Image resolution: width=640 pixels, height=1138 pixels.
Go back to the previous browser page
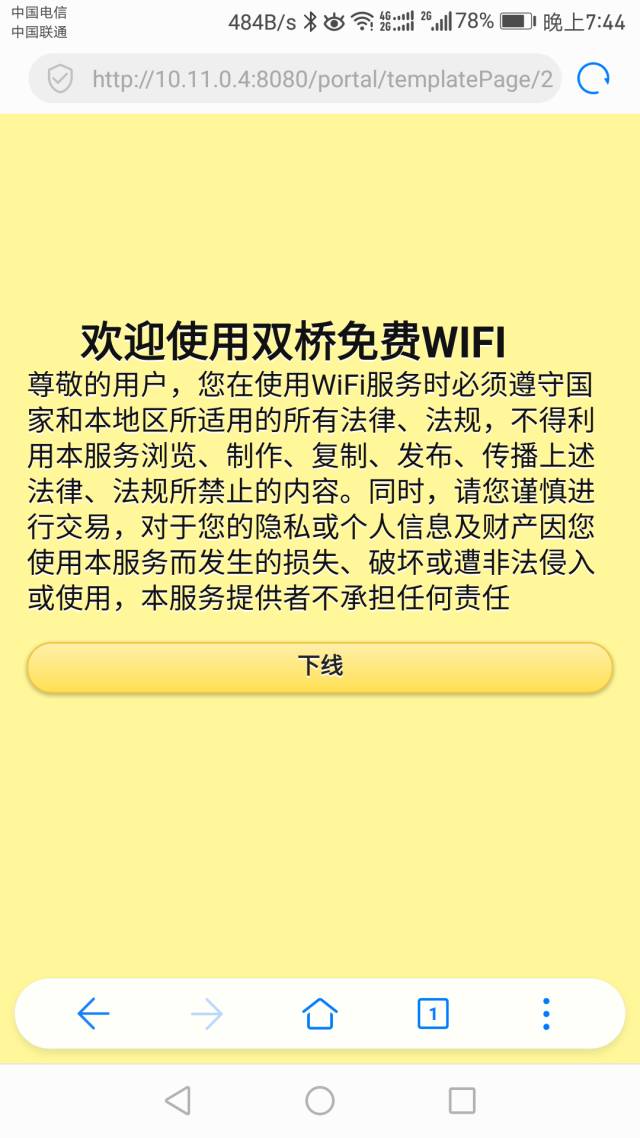click(x=93, y=1014)
